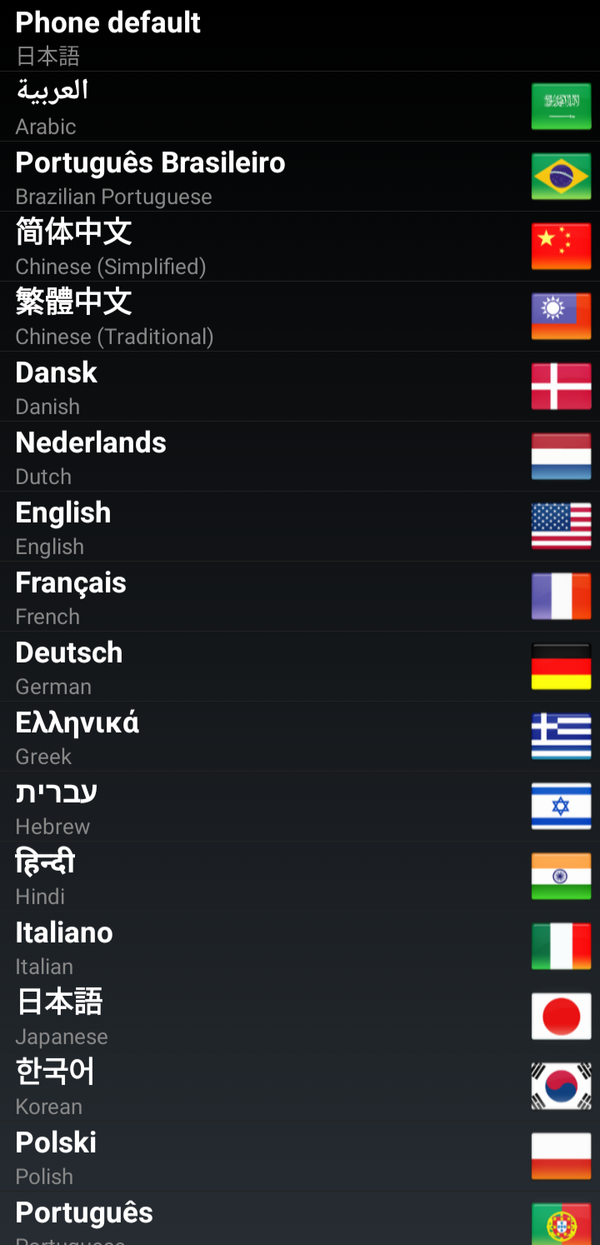Viewport: 600px width, 1245px height.
Task: Choose Korean from the list
Action: [x=300, y=1086]
